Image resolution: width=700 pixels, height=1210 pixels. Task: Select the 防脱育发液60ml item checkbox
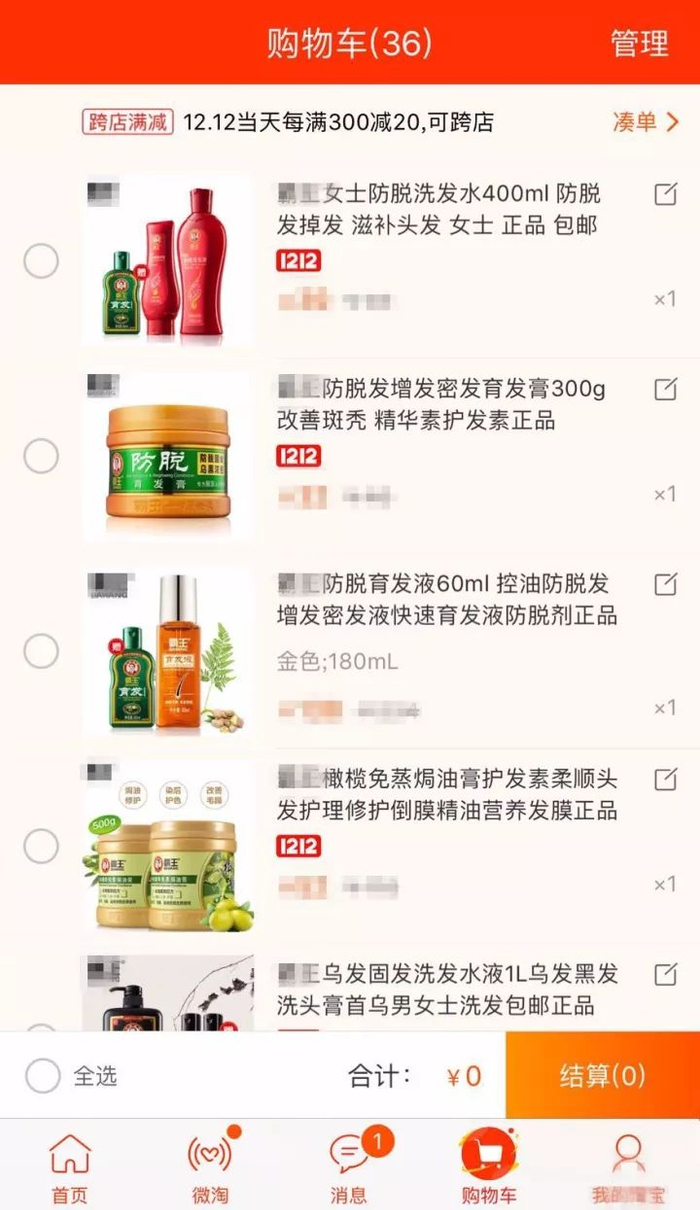(x=41, y=651)
